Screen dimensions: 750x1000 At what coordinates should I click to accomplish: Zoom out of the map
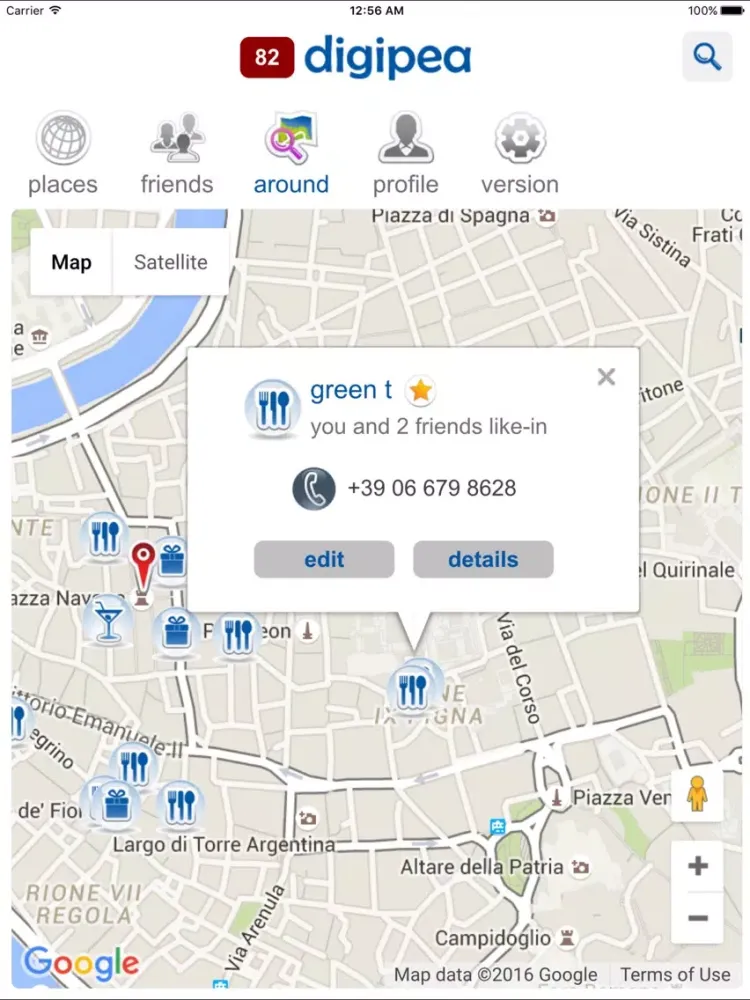(x=698, y=918)
